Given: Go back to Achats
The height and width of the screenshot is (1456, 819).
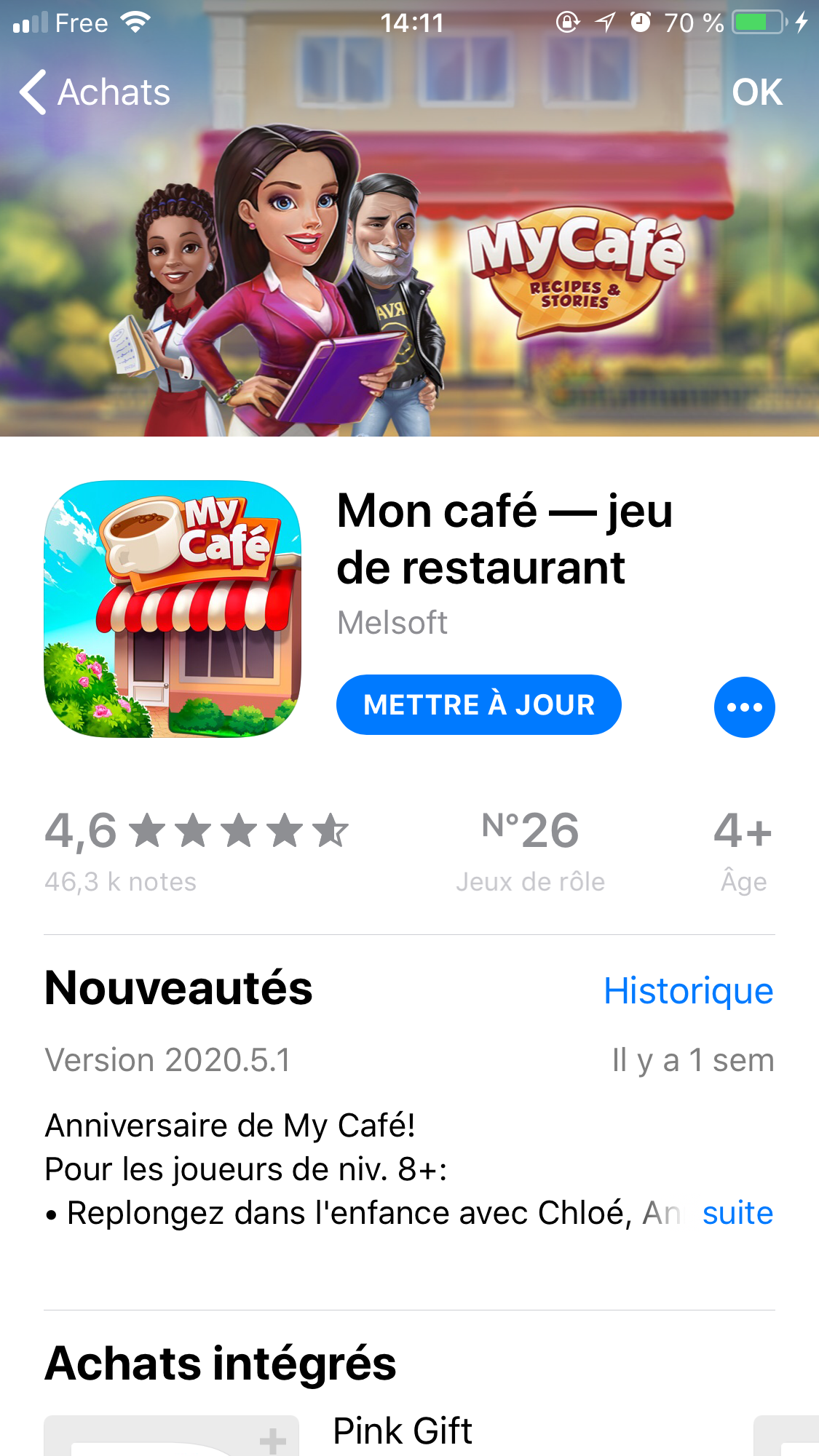Looking at the screenshot, I should point(95,92).
